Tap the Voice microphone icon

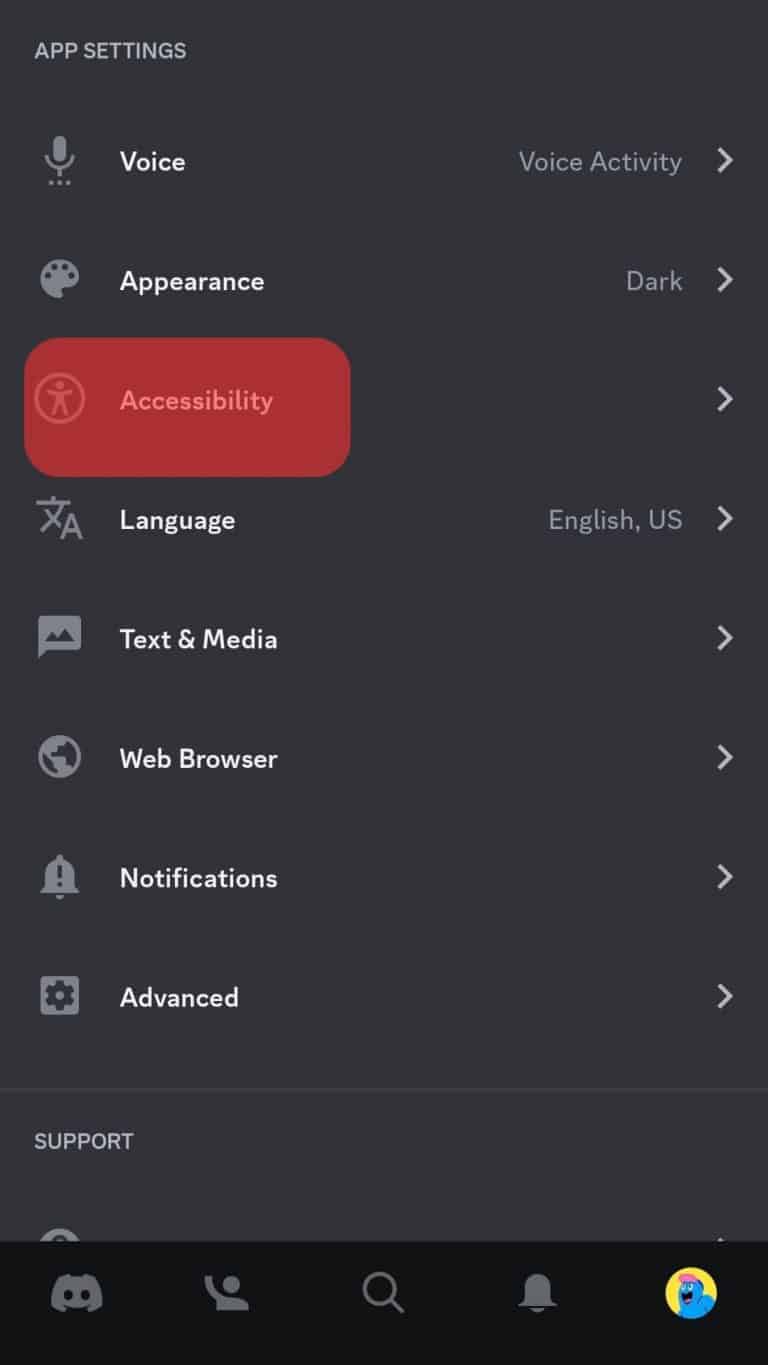(x=59, y=161)
